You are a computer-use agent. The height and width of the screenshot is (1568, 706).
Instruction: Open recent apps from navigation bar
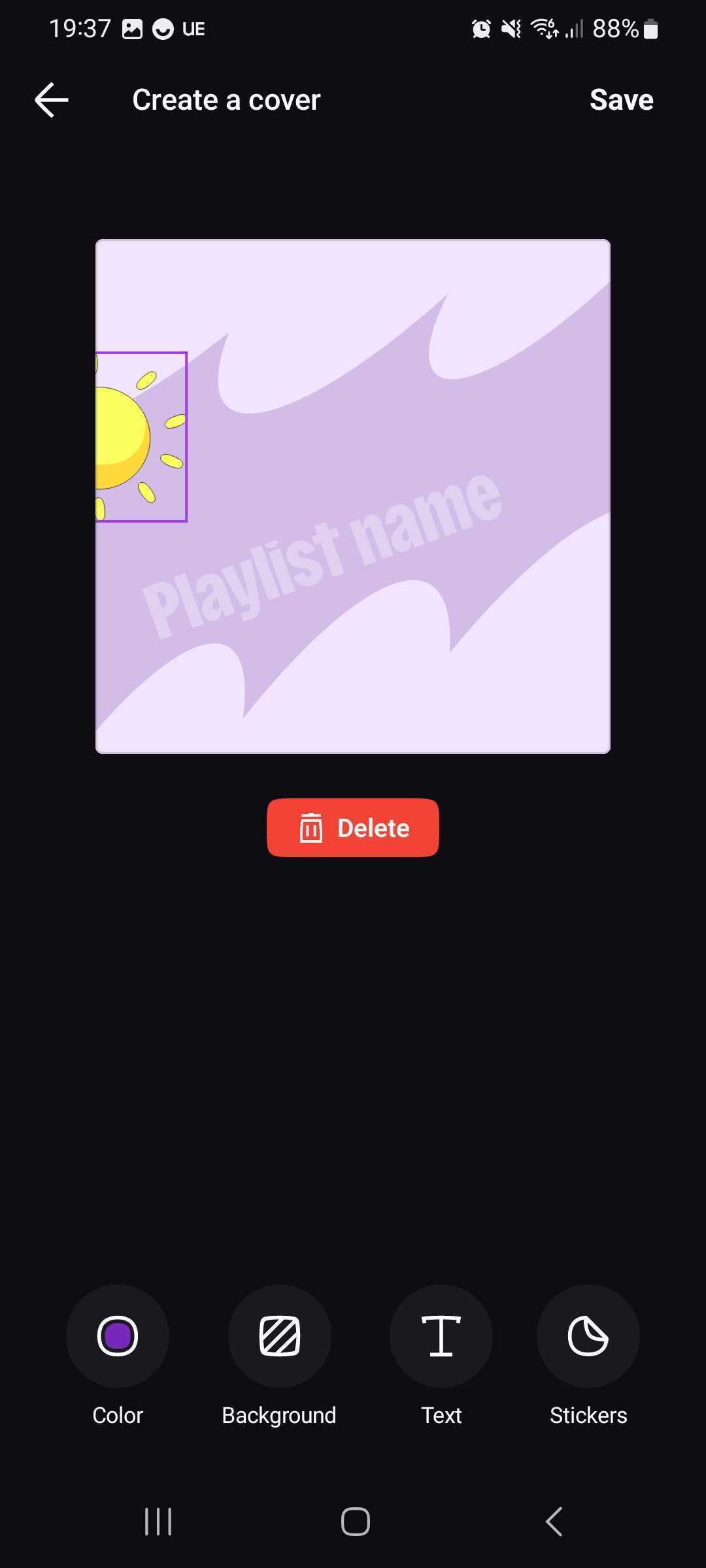coord(158,1522)
